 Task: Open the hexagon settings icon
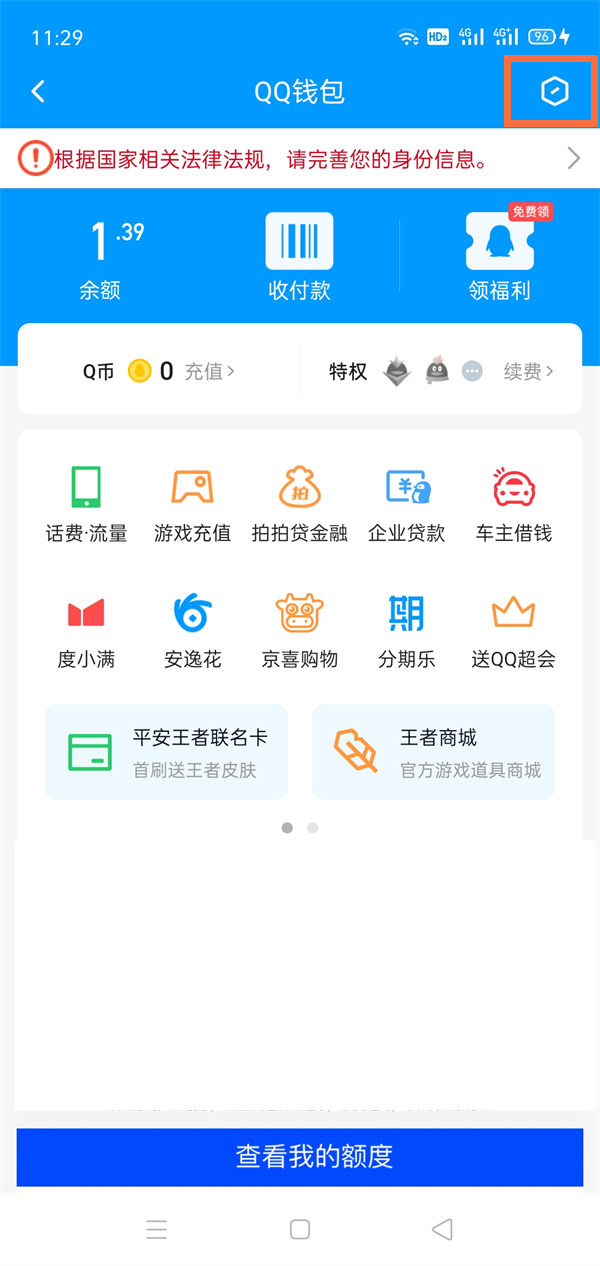(x=554, y=92)
